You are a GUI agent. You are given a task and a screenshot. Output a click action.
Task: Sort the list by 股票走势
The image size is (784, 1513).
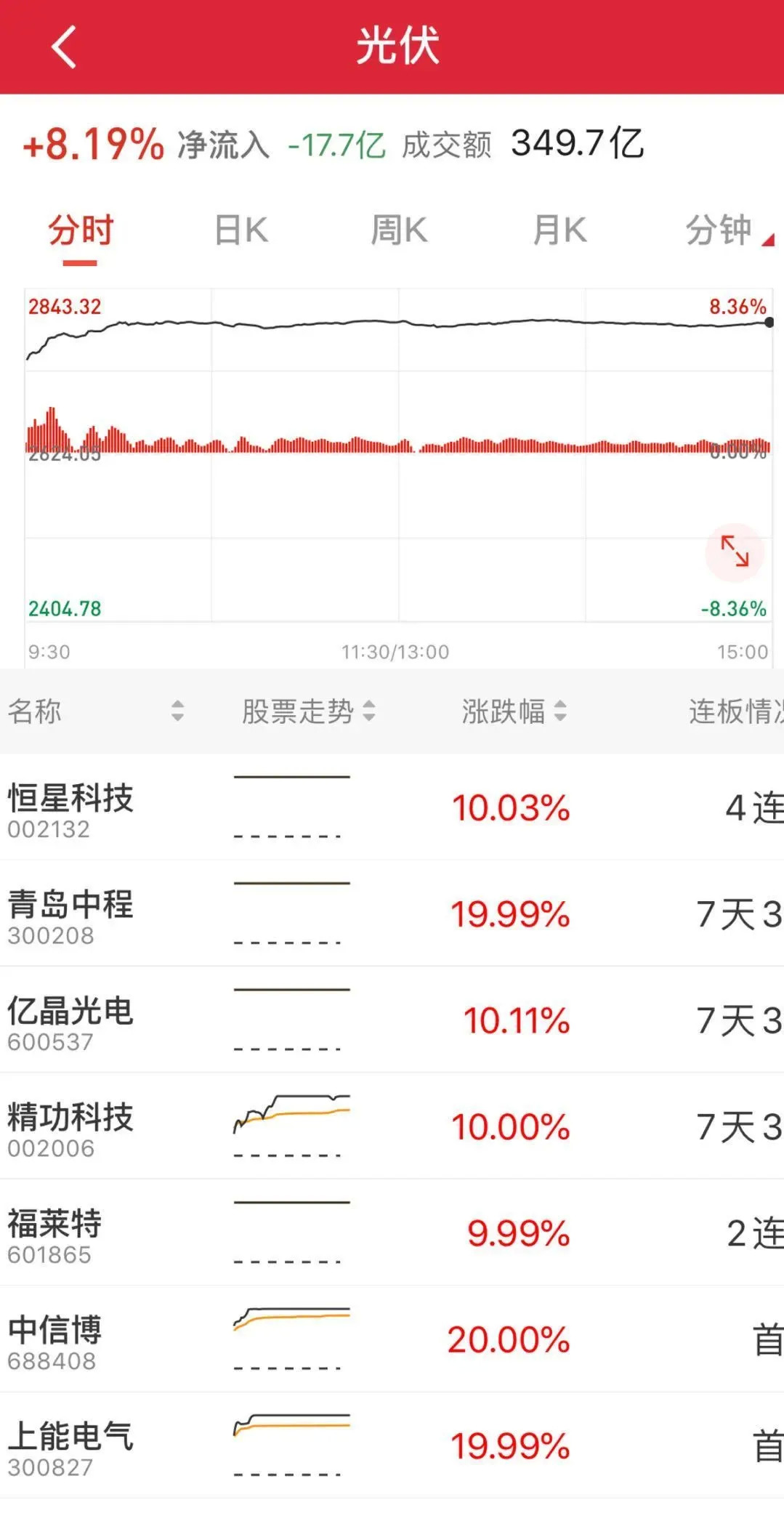308,711
